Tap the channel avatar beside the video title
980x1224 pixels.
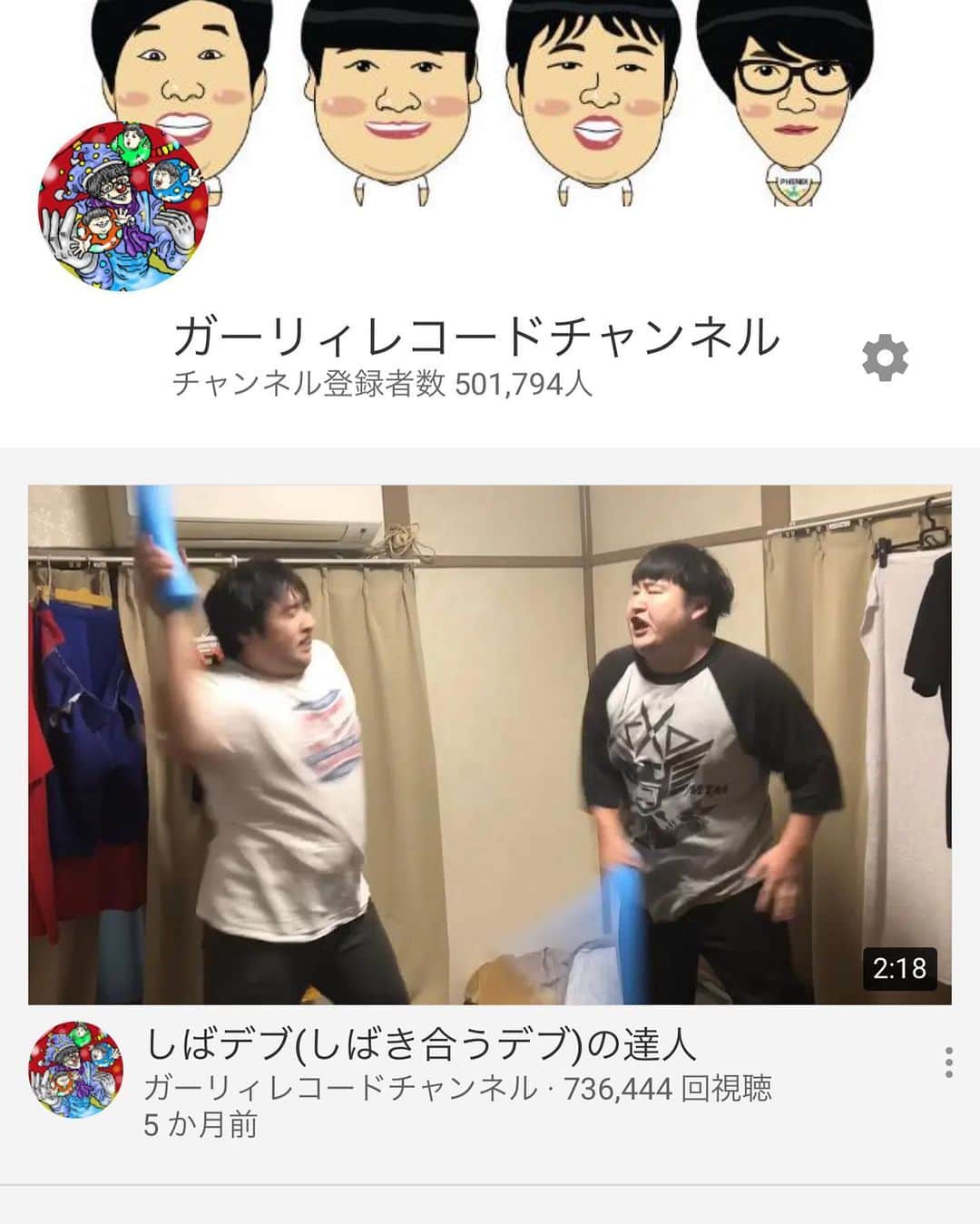point(75,1070)
